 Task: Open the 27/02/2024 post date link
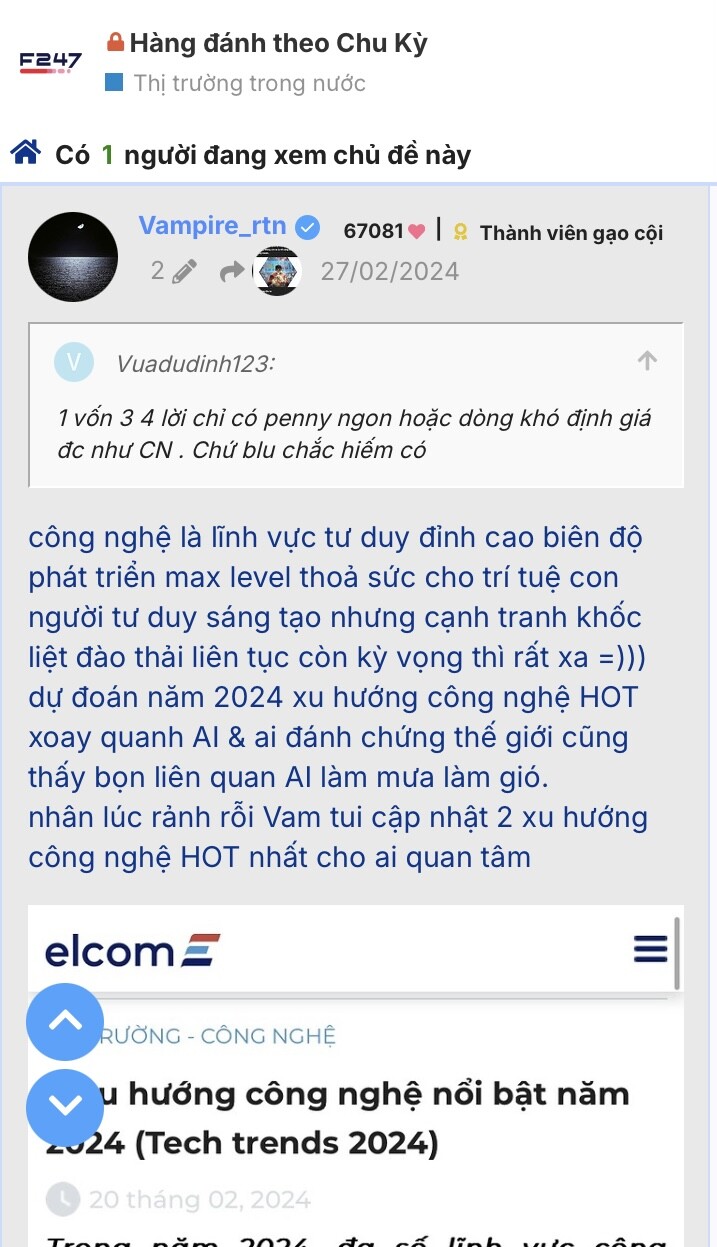coord(390,271)
